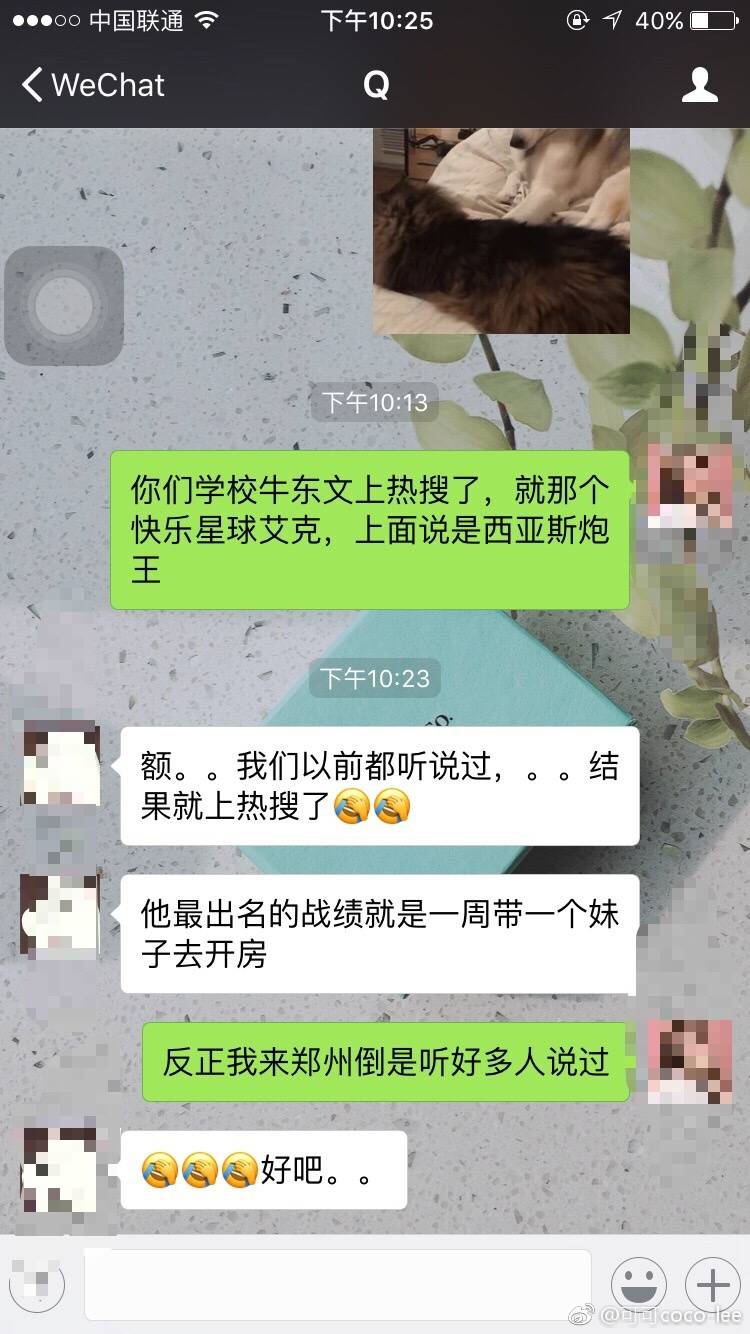Tap the location arrow icon in status bar
Screen dimensions: 750x1334
coord(612,18)
